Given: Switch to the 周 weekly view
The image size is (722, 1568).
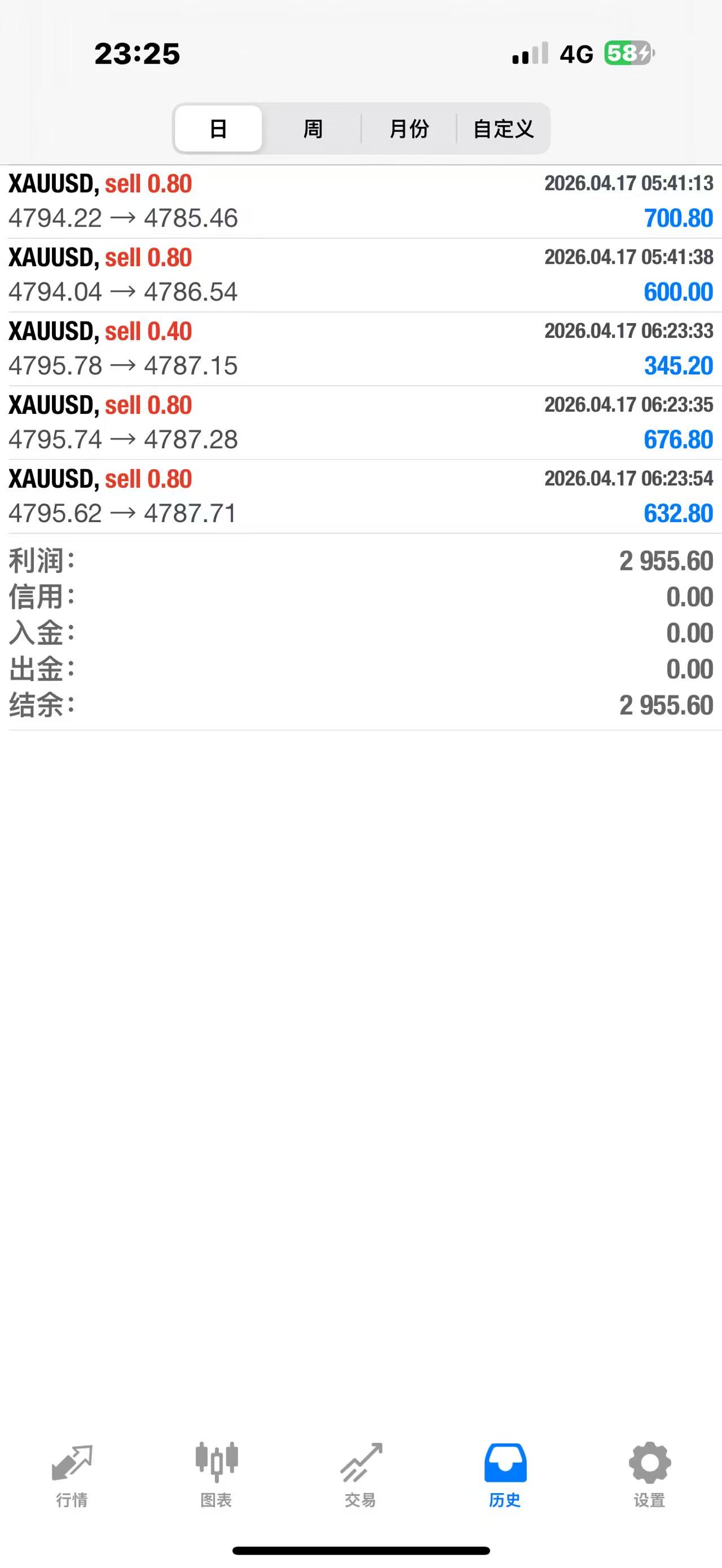Looking at the screenshot, I should coord(312,129).
